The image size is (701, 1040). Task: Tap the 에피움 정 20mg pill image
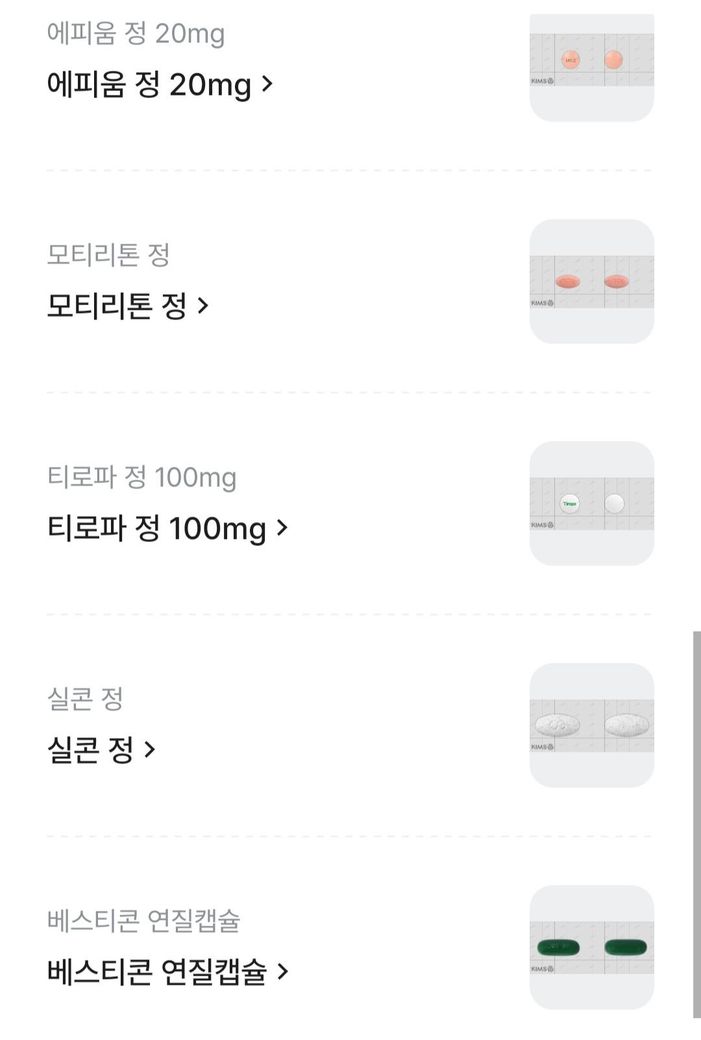pyautogui.click(x=591, y=66)
